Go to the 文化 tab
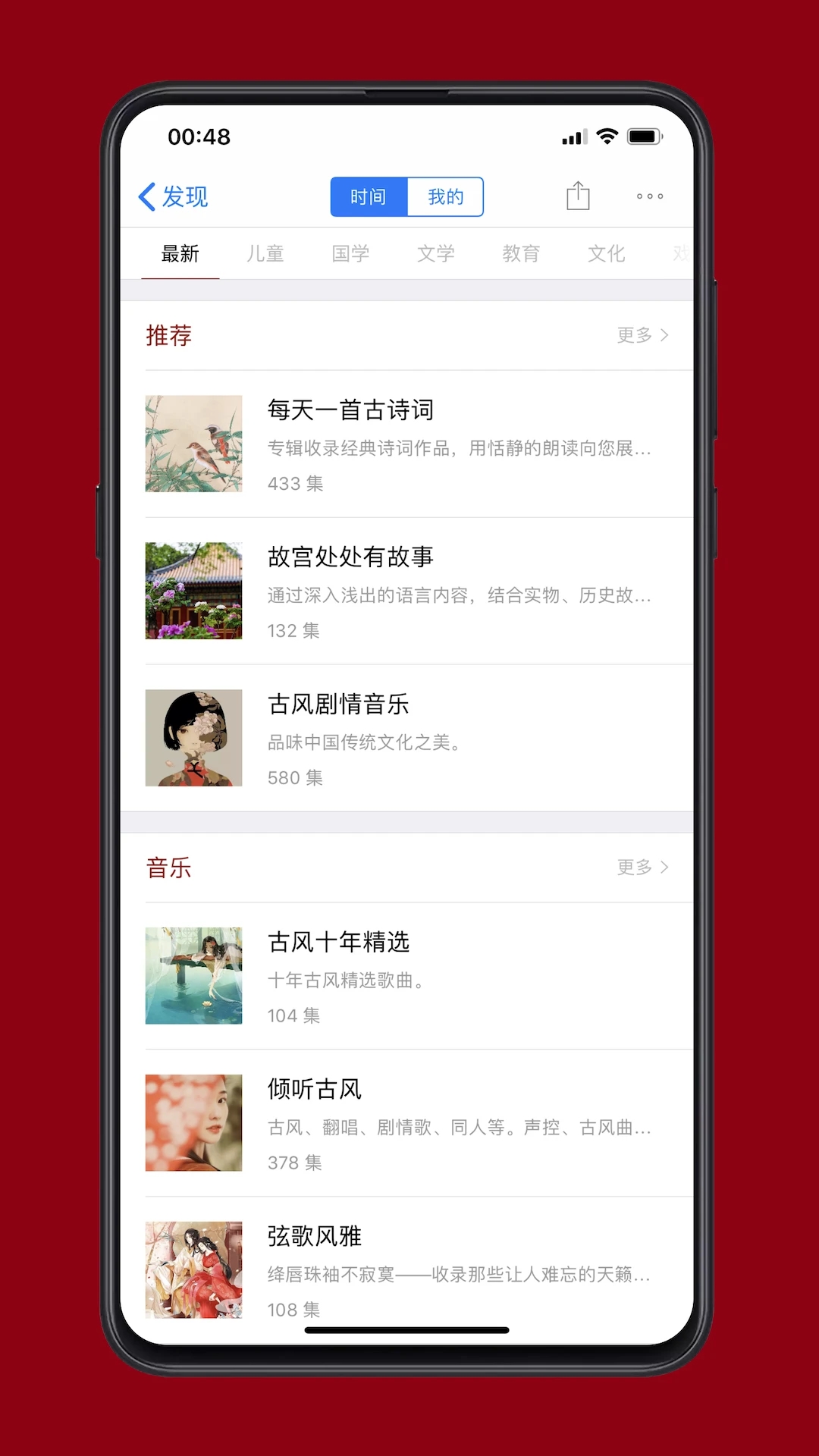The width and height of the screenshot is (819, 1456). (x=607, y=254)
